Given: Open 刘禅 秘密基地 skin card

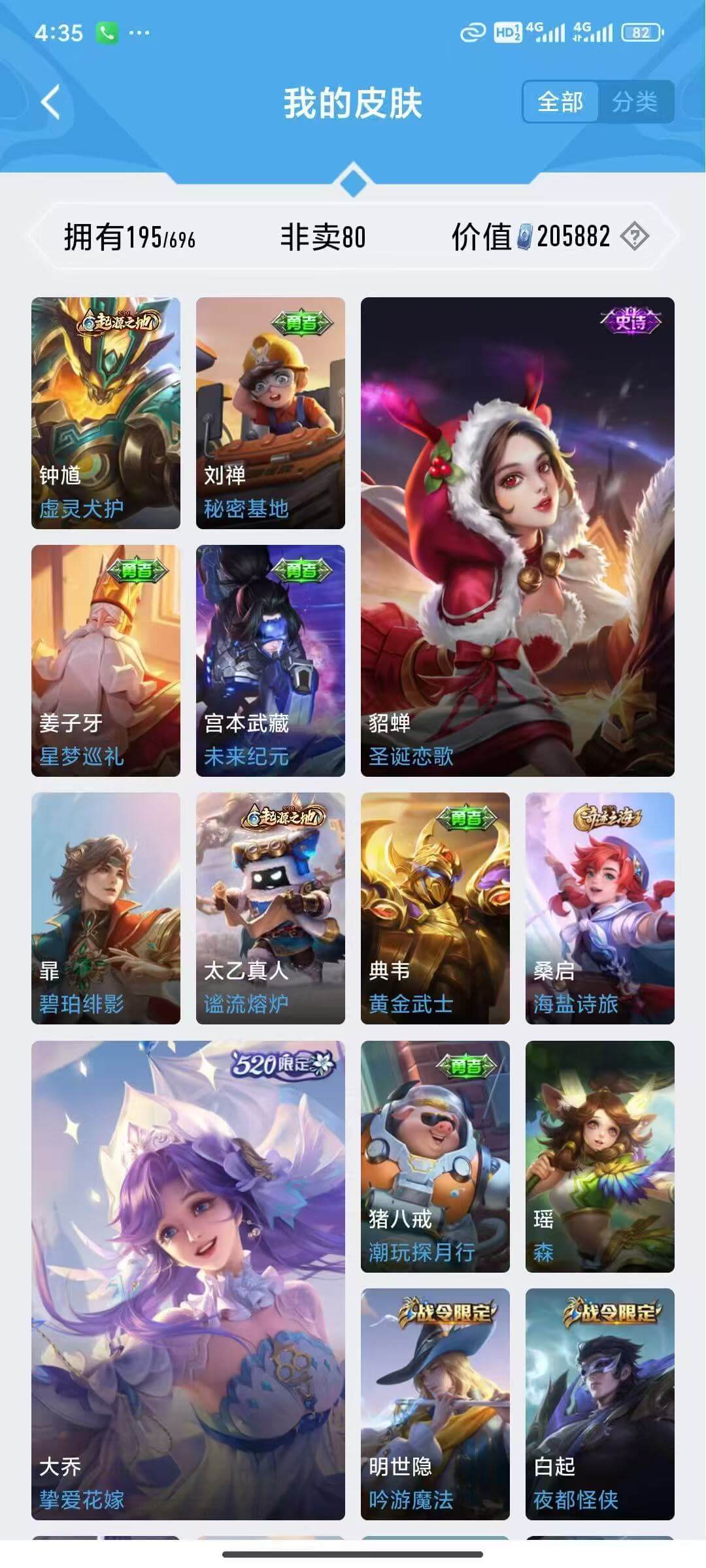Looking at the screenshot, I should (x=271, y=413).
